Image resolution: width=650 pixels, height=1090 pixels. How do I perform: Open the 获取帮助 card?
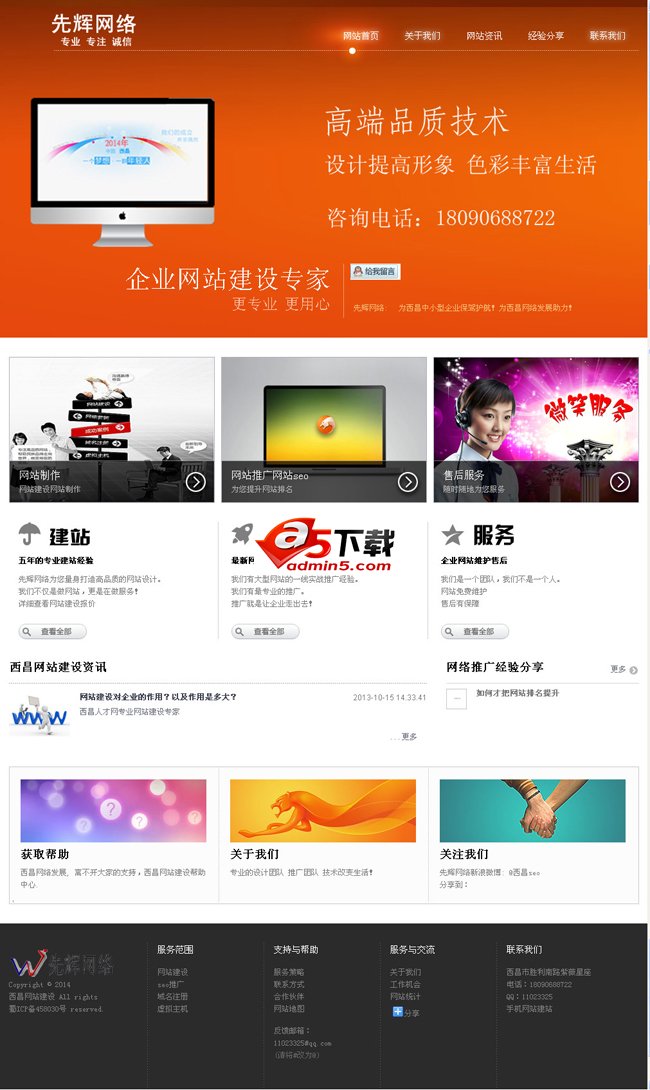click(113, 811)
